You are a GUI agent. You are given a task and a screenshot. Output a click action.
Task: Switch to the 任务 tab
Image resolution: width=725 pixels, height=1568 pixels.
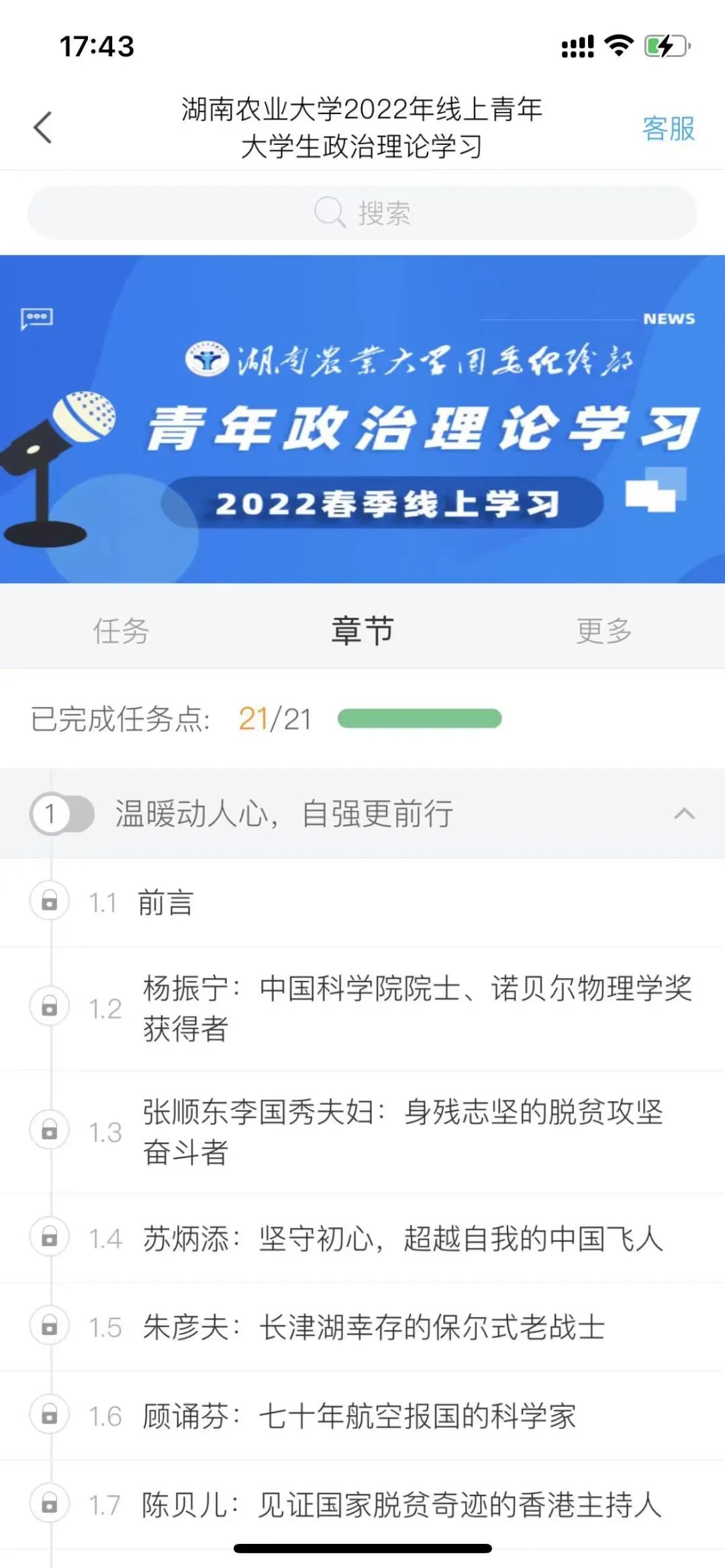click(121, 631)
